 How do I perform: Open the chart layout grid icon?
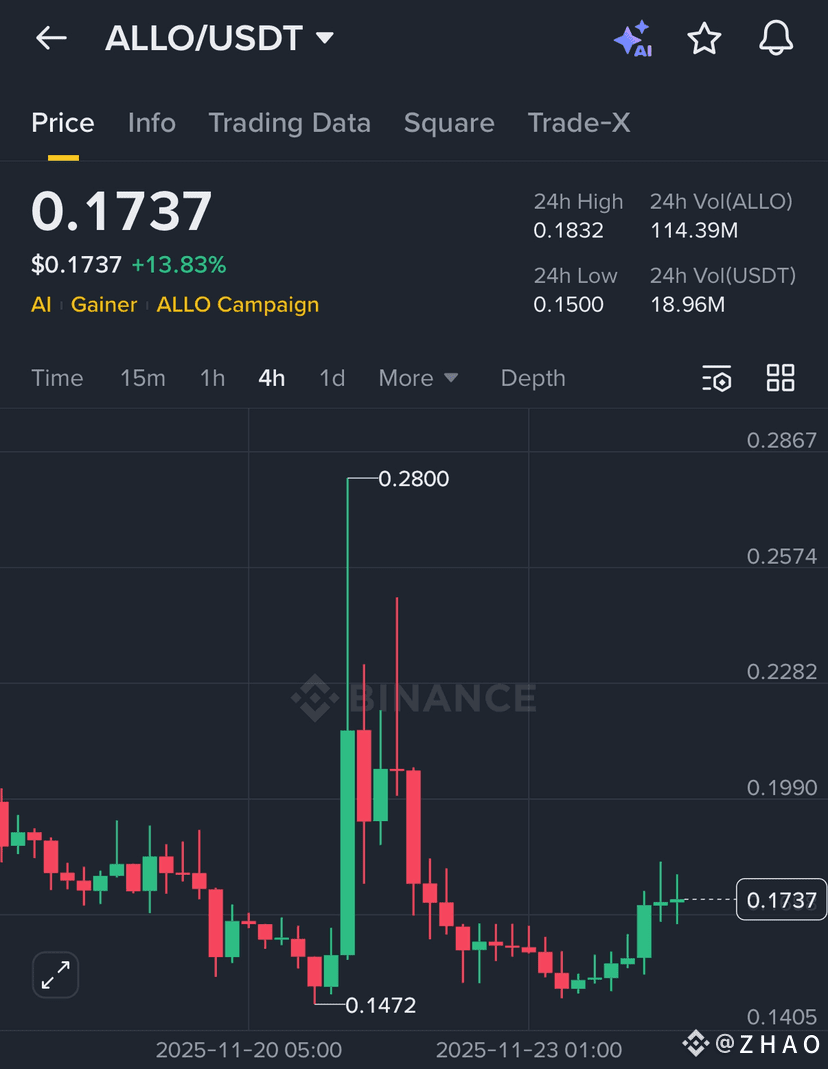coord(780,378)
